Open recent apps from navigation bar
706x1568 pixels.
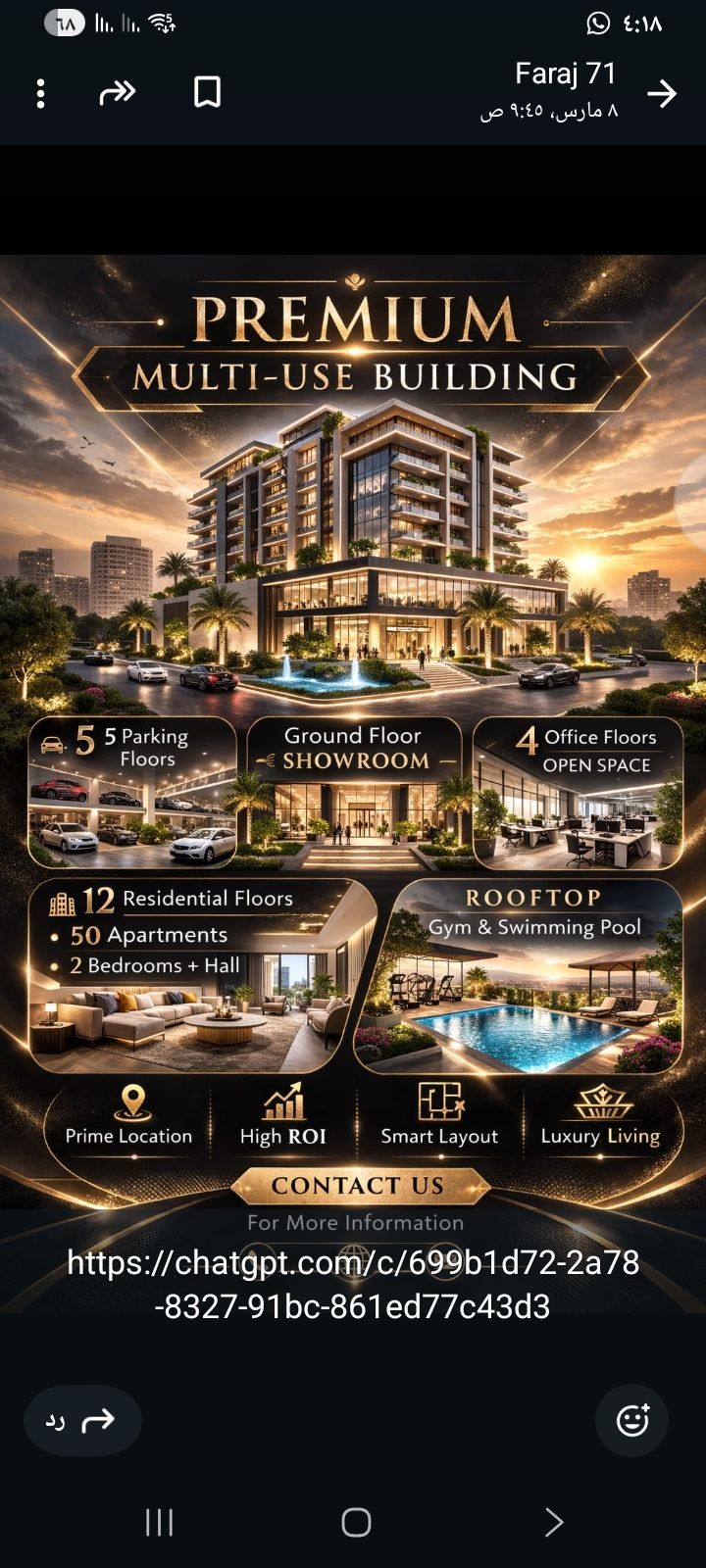click(159, 1522)
